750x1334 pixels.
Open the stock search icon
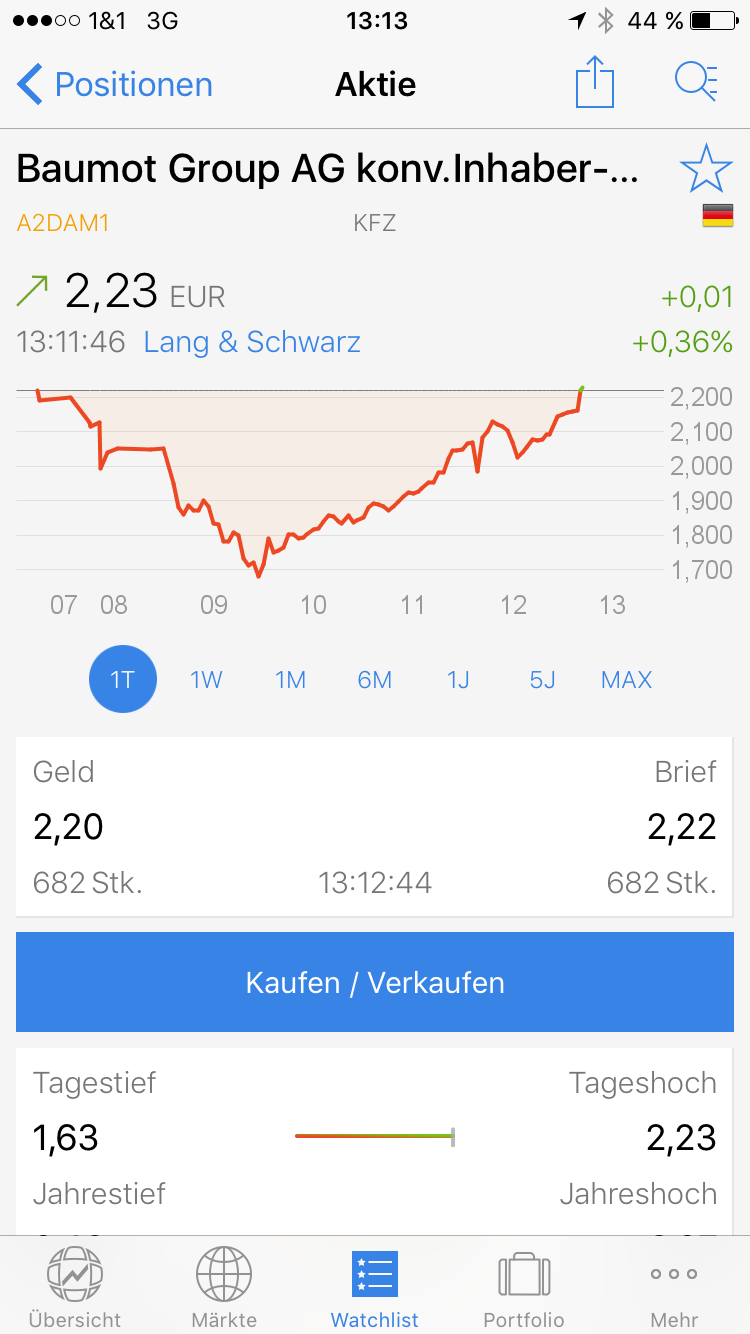coord(697,83)
